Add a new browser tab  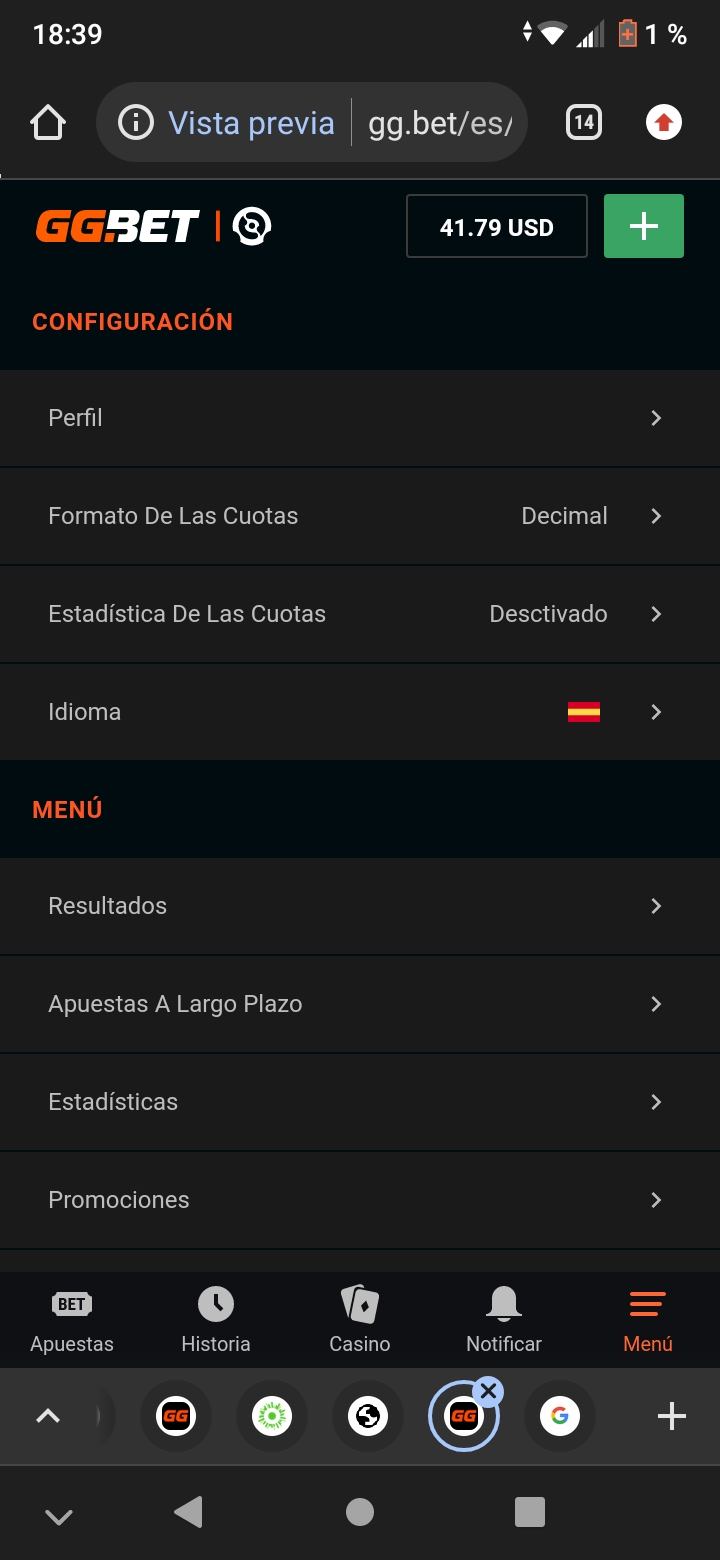click(x=671, y=1416)
